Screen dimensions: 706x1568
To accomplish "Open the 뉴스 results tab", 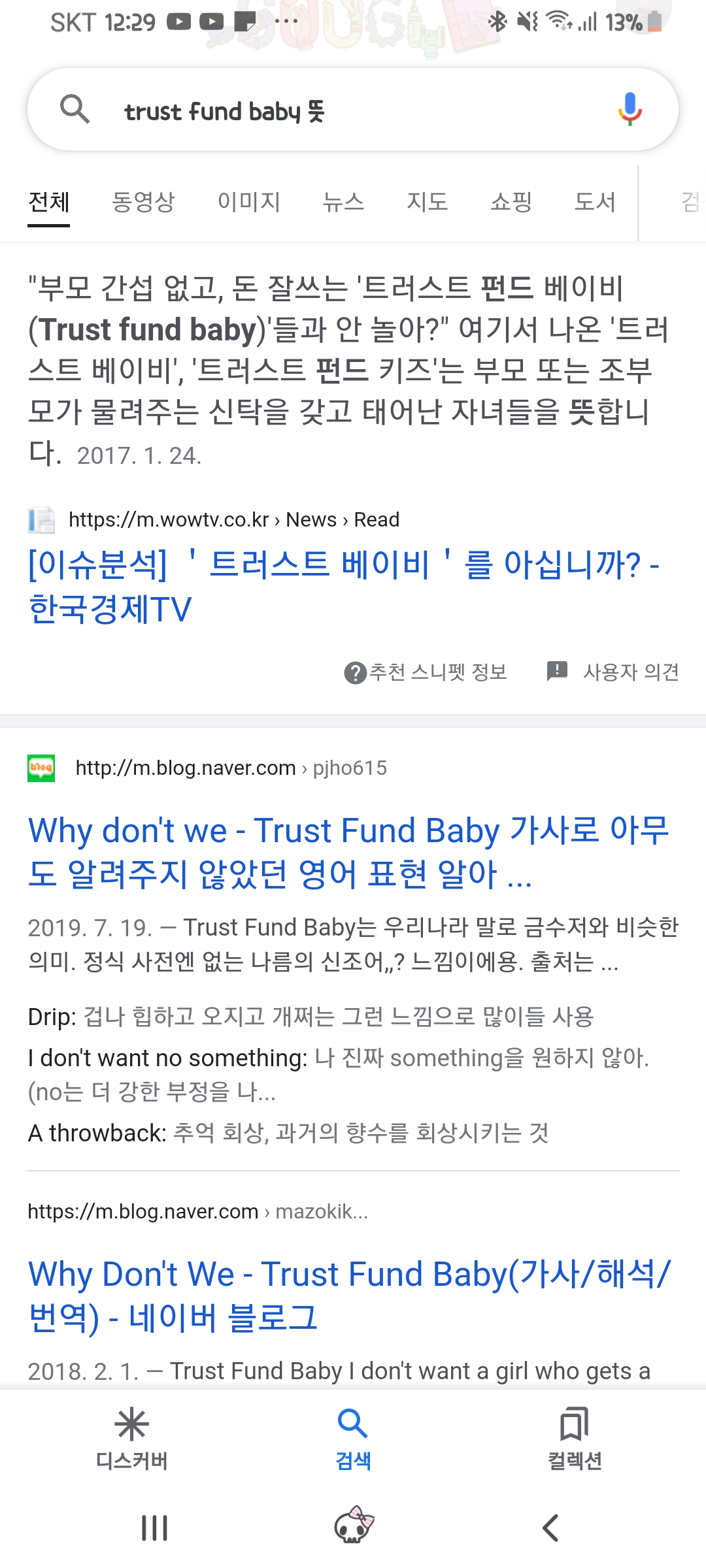I will click(x=344, y=203).
